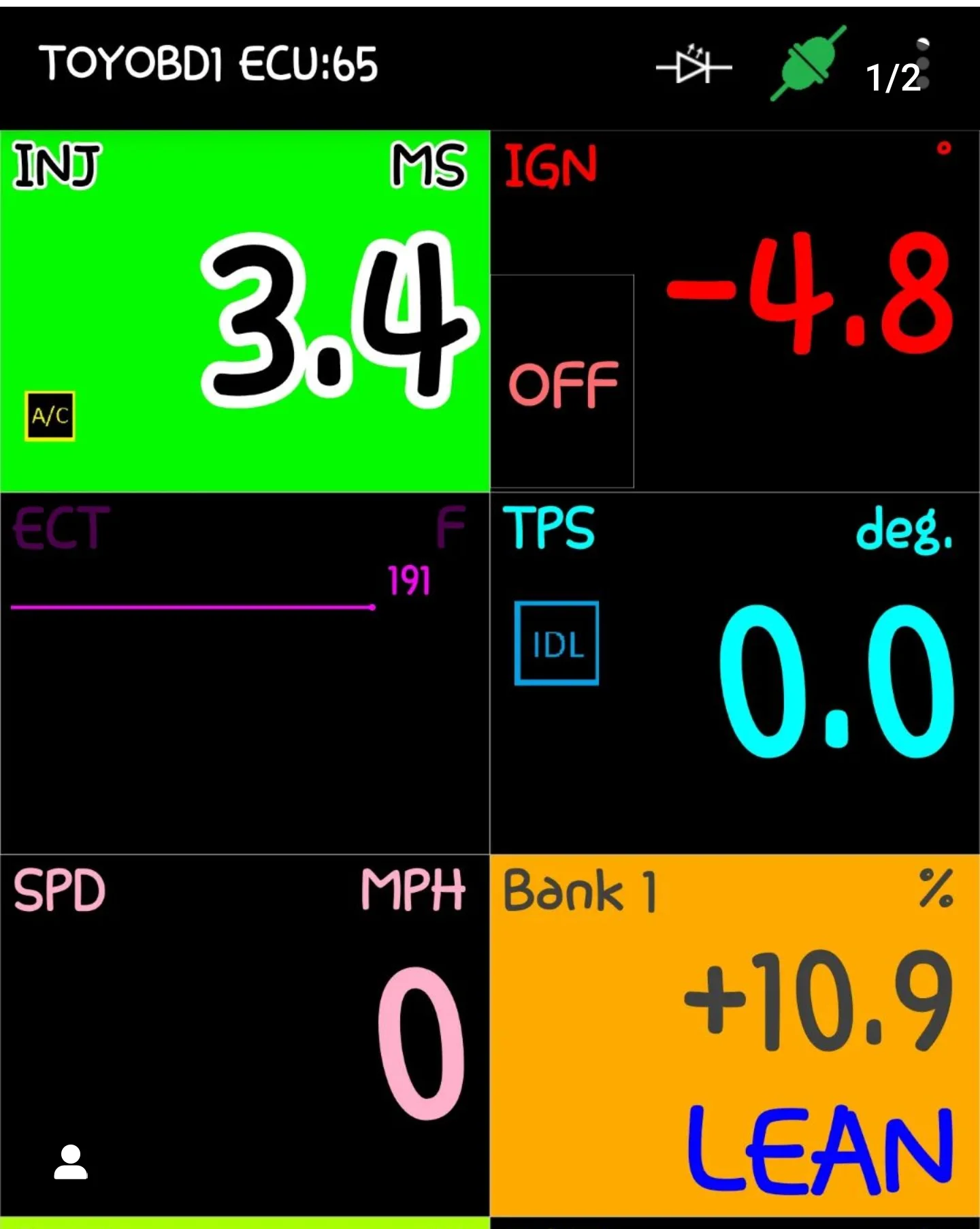Tap the diode LED icon in the header
Screen dimensions: 980x1229
pos(693,67)
